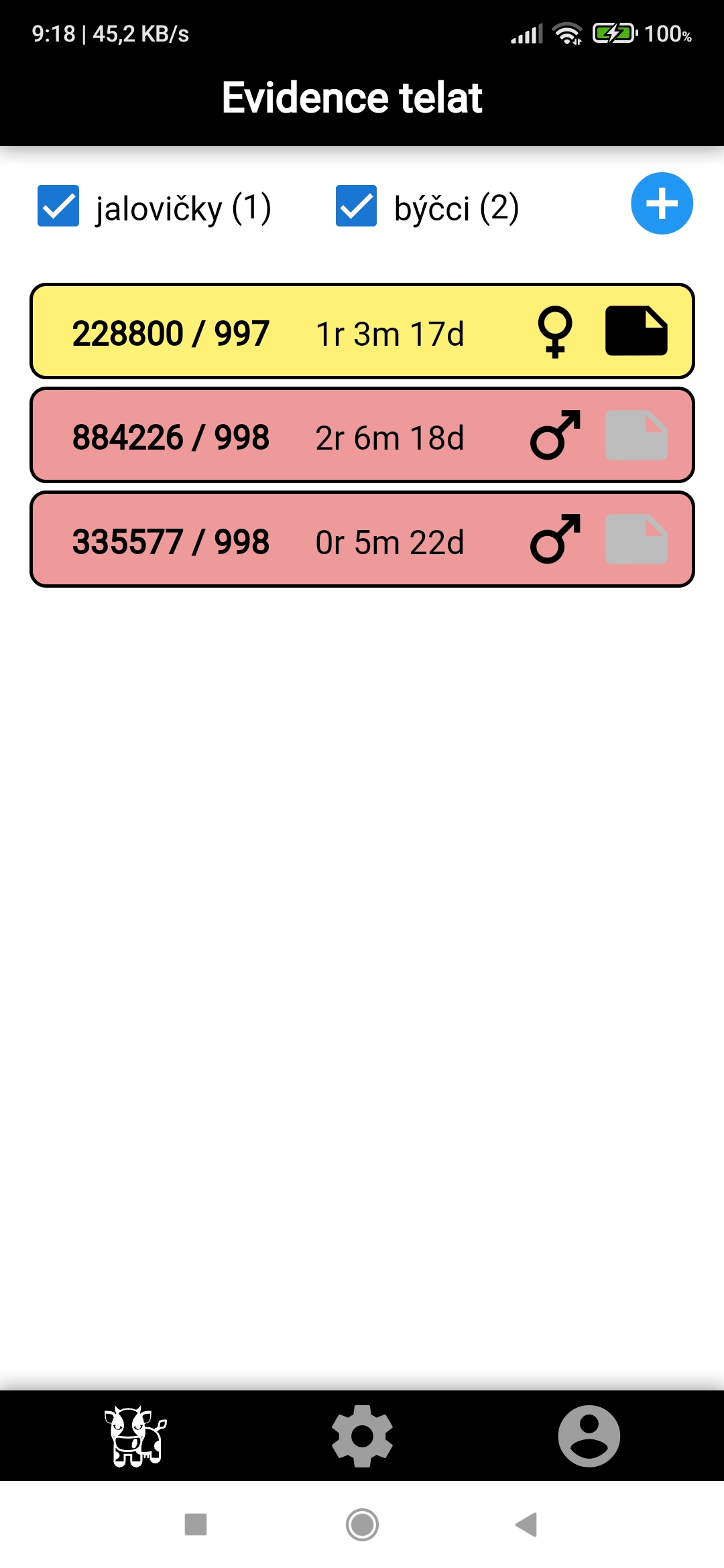Uncheck the býčci filter checkbox
Screen dimensions: 724x1568
[x=356, y=206]
